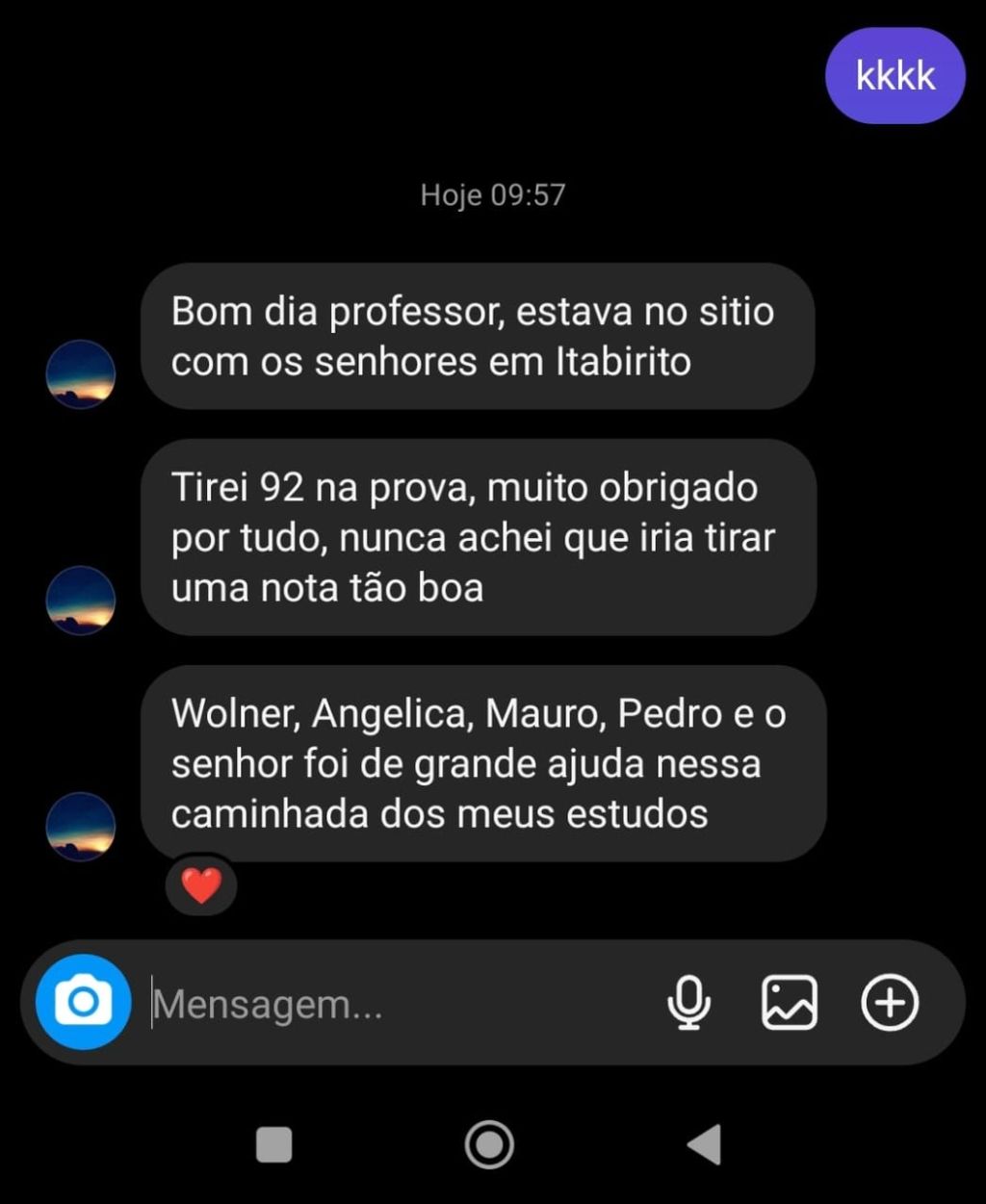Image resolution: width=986 pixels, height=1204 pixels.
Task: Go to the home screen
Action: coord(489,1145)
